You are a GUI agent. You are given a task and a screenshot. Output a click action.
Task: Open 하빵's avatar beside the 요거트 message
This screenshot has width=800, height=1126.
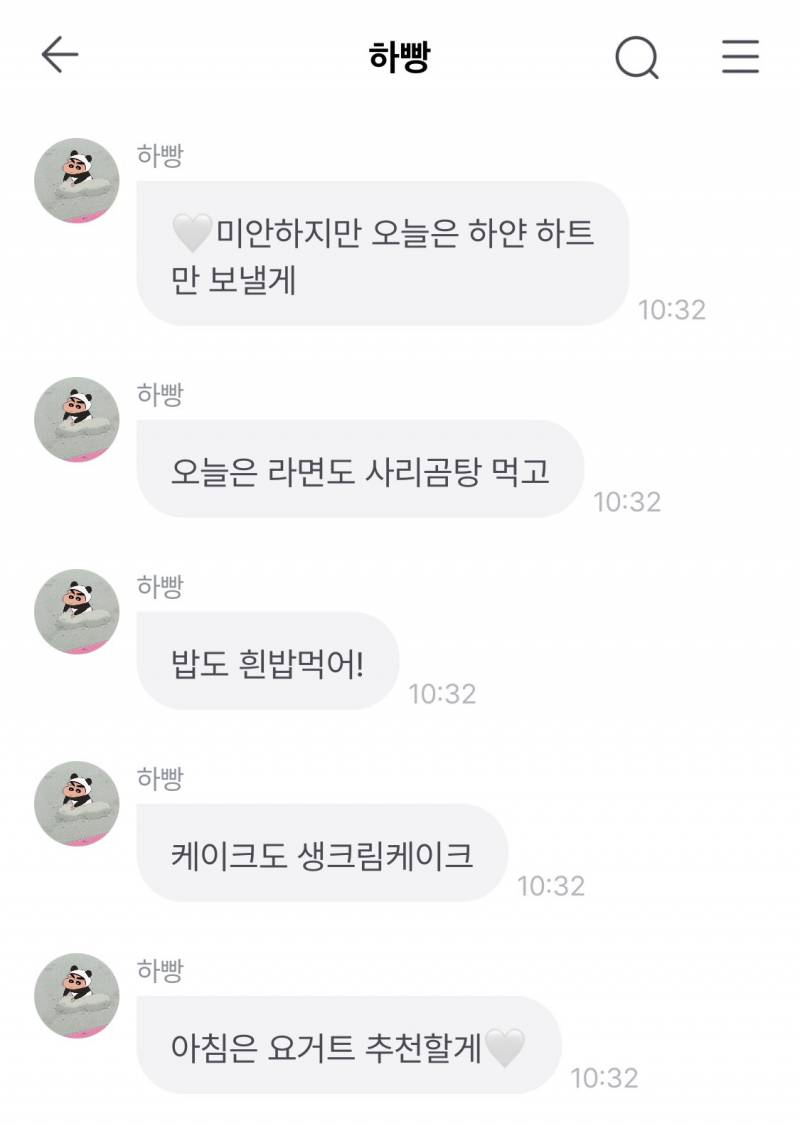point(77,996)
